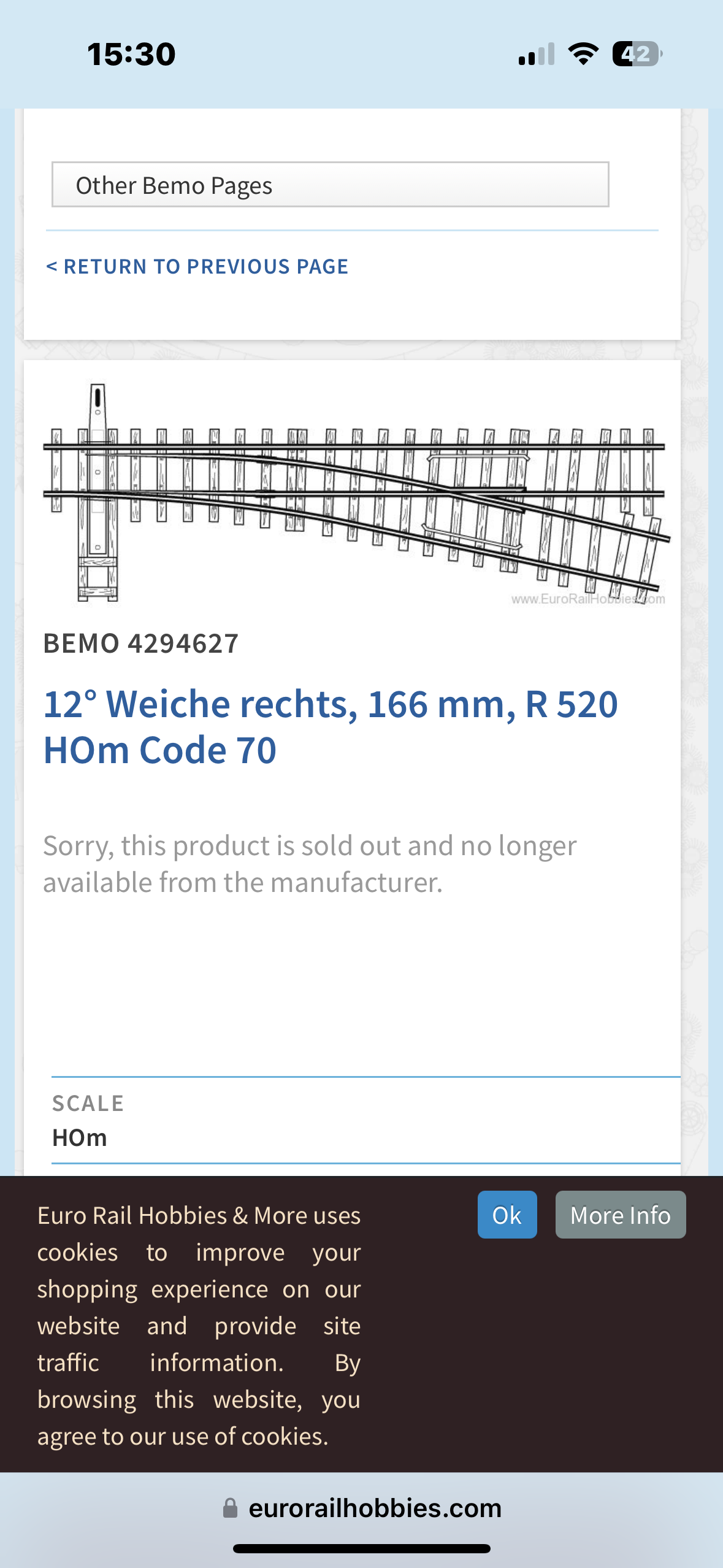Open the Bemo 4294627 turnout product image
This screenshot has height=1568, width=723.
coord(356,494)
